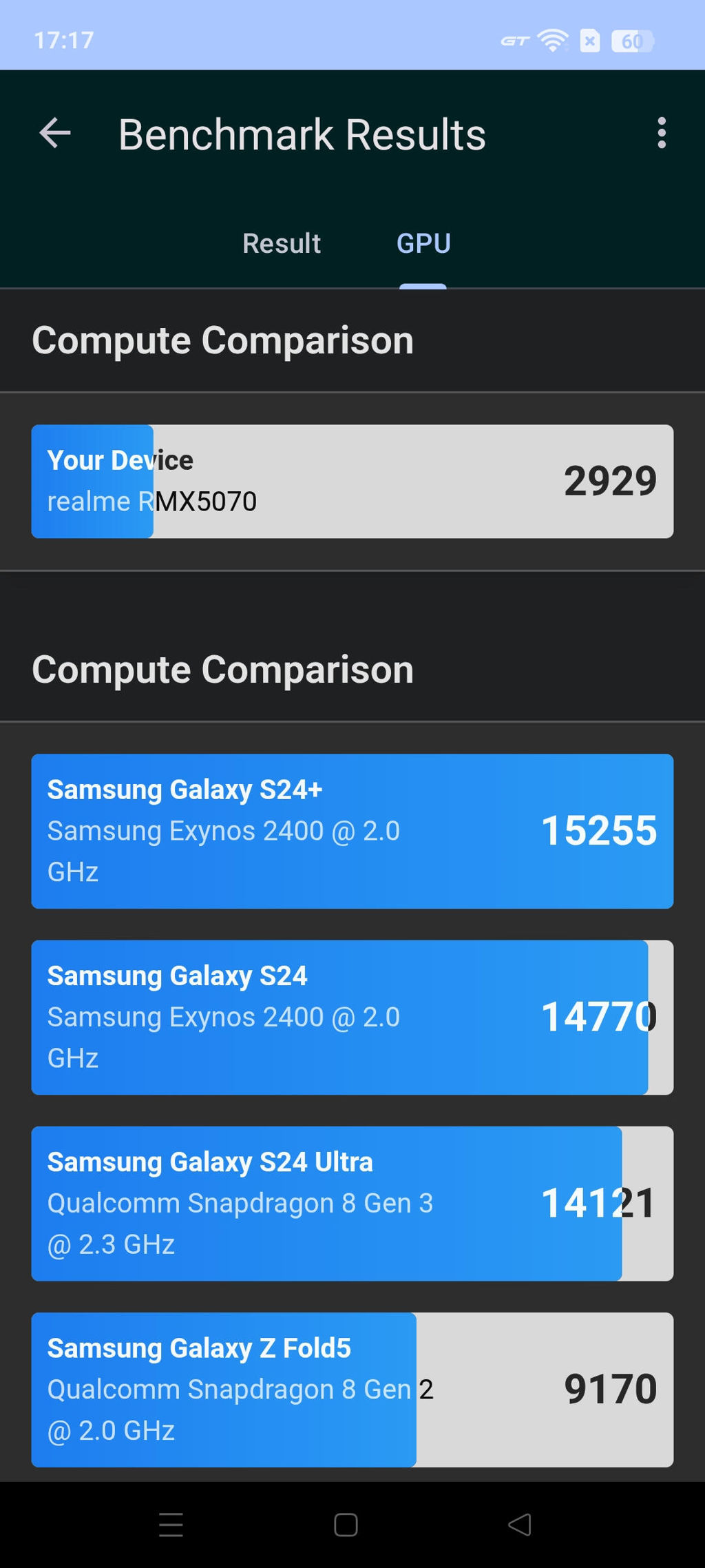This screenshot has height=1568, width=705.
Task: Go back using the app bar arrow
Action: click(55, 133)
